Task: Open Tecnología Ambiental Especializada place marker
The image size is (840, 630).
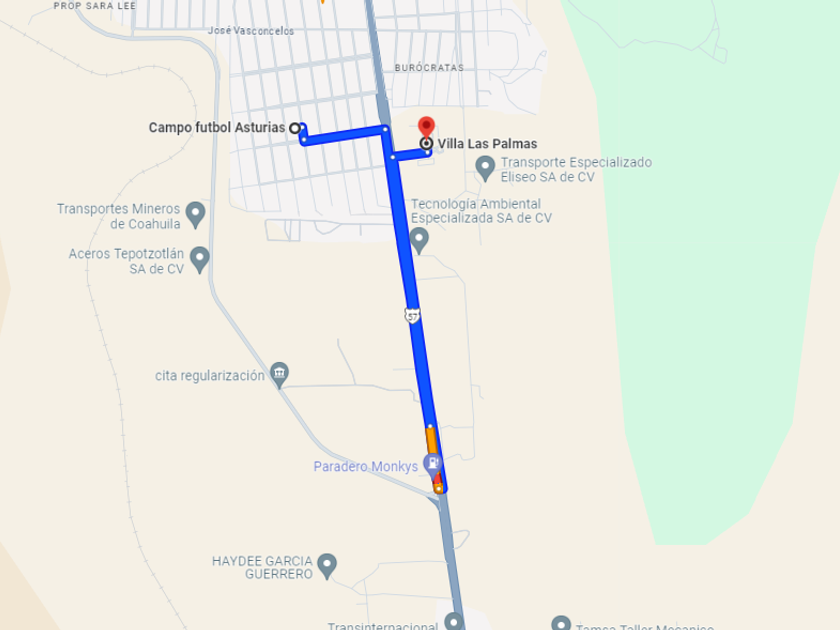Action: point(419,241)
